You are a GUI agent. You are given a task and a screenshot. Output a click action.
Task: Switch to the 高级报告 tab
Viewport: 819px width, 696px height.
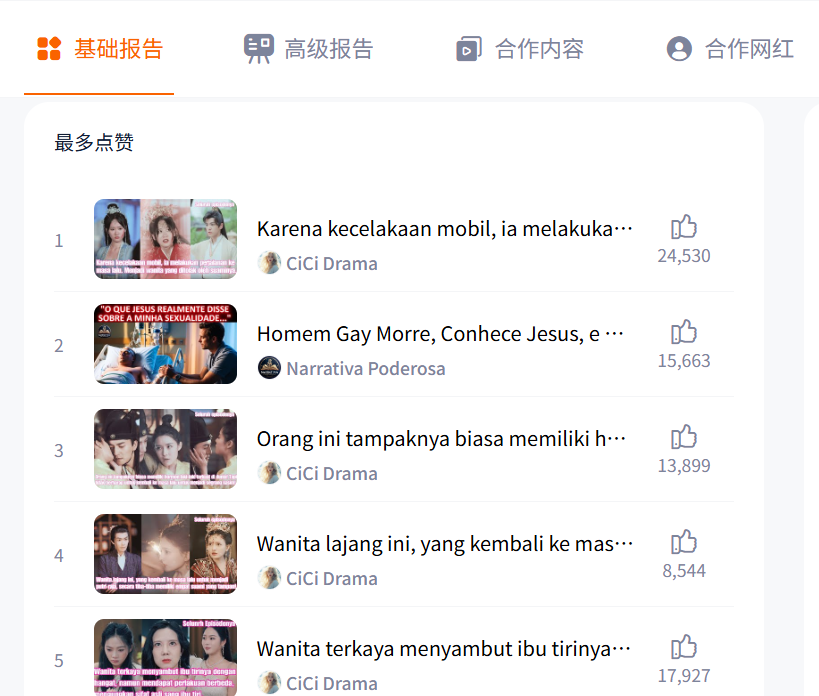pyautogui.click(x=309, y=48)
